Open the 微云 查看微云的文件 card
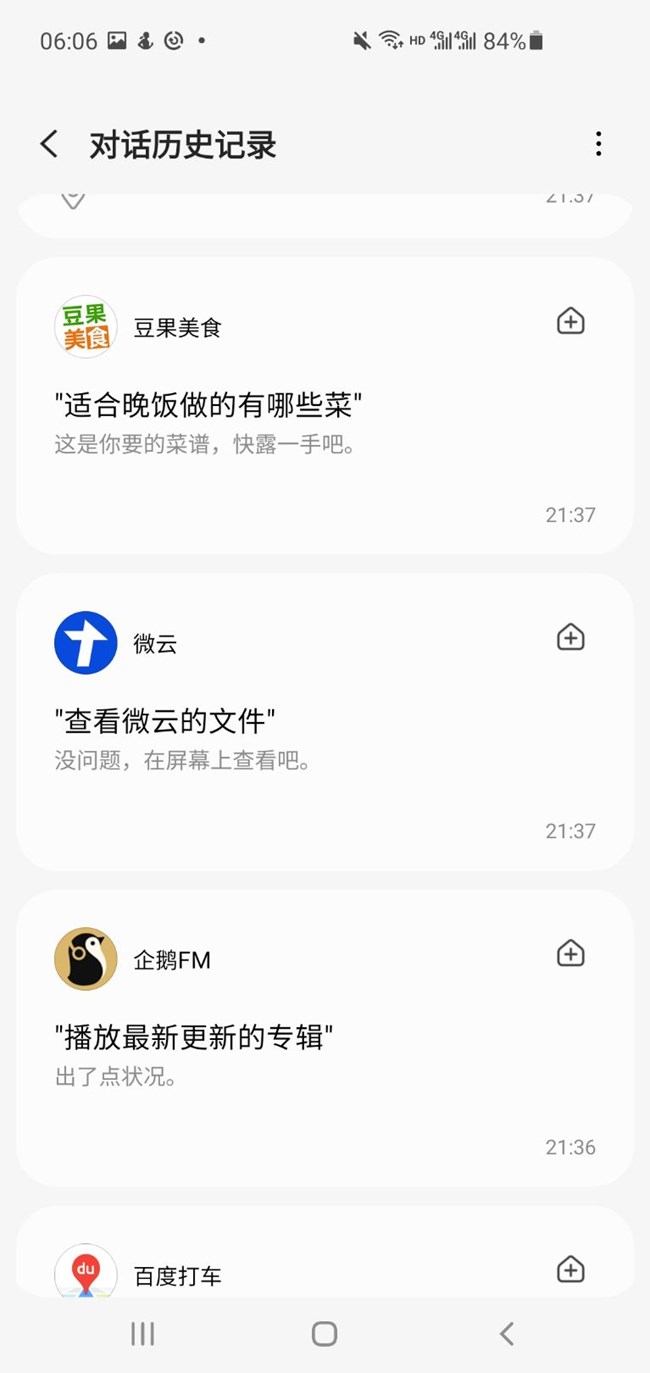The height and width of the screenshot is (1373, 650). pyautogui.click(x=325, y=722)
